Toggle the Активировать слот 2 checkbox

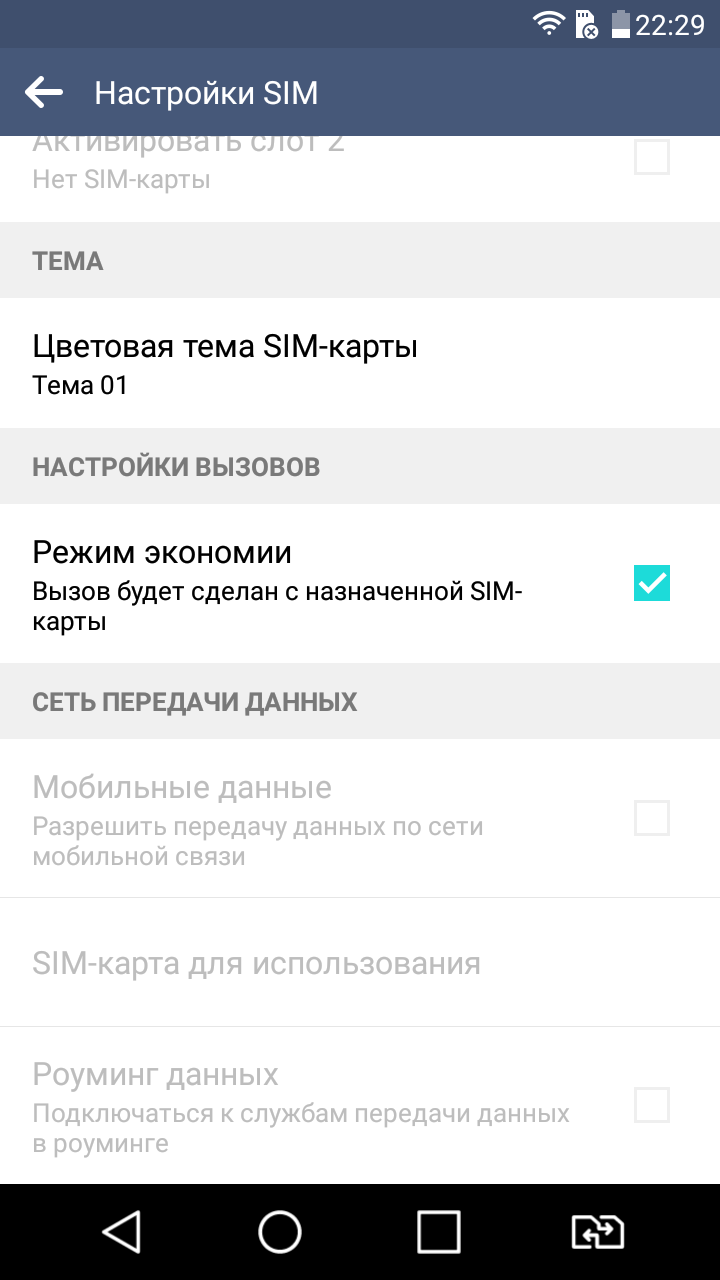[x=651, y=158]
